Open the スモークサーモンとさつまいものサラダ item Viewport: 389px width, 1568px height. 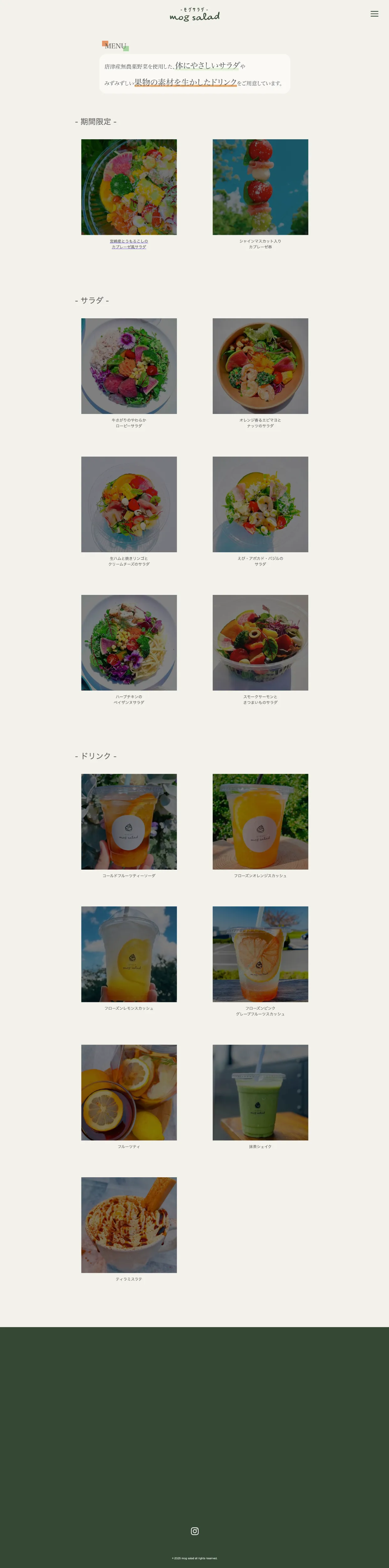(x=260, y=642)
